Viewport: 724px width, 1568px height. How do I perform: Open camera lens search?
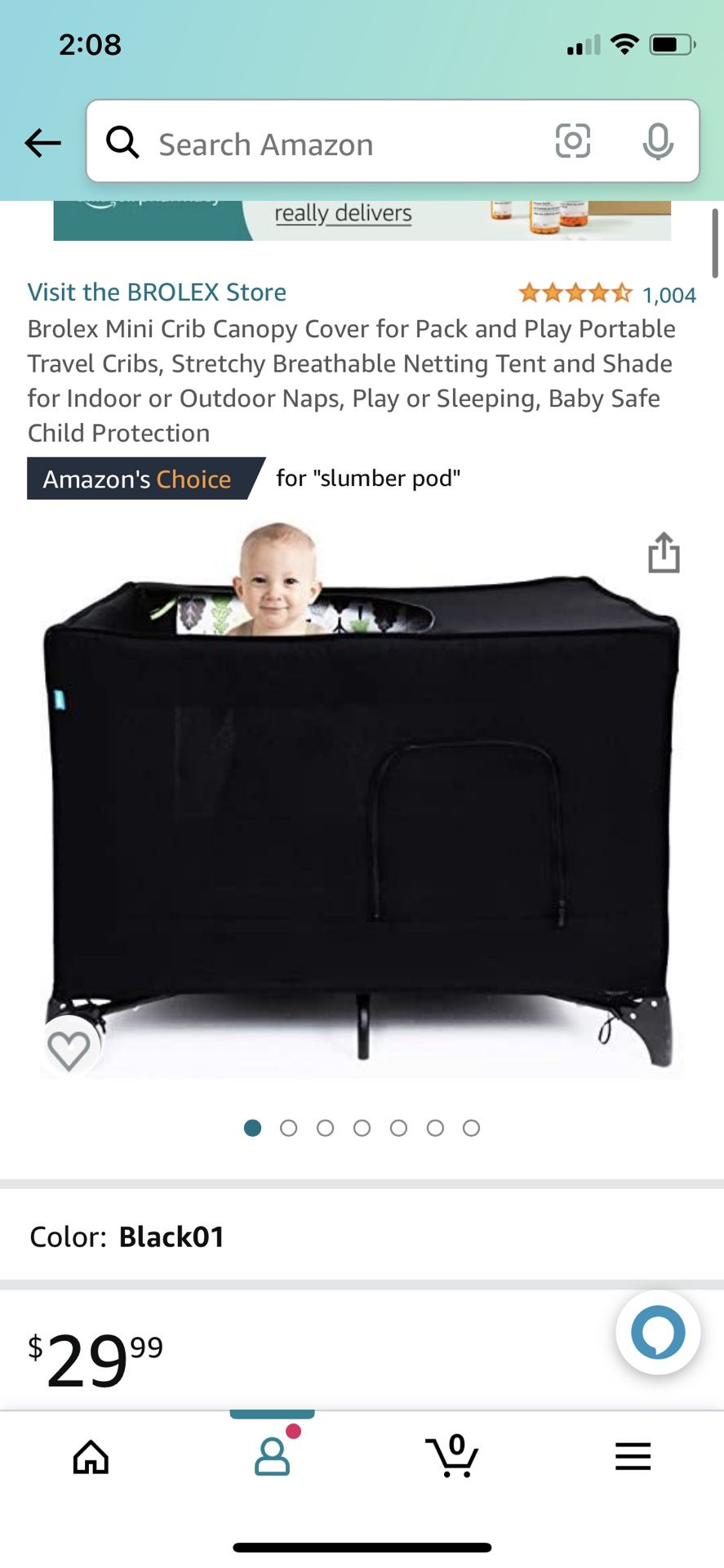(x=572, y=141)
